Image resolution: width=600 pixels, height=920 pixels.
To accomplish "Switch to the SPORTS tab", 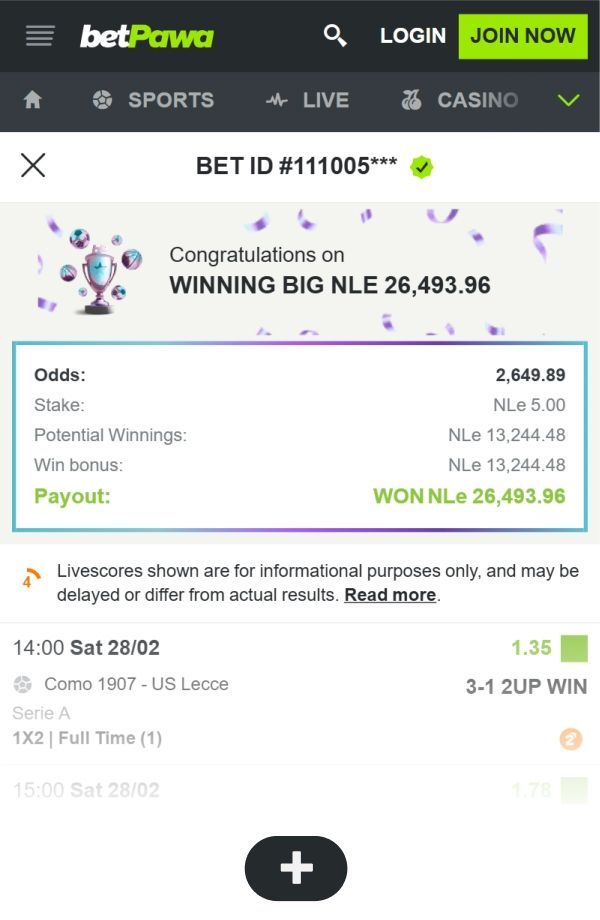I will tap(153, 100).
